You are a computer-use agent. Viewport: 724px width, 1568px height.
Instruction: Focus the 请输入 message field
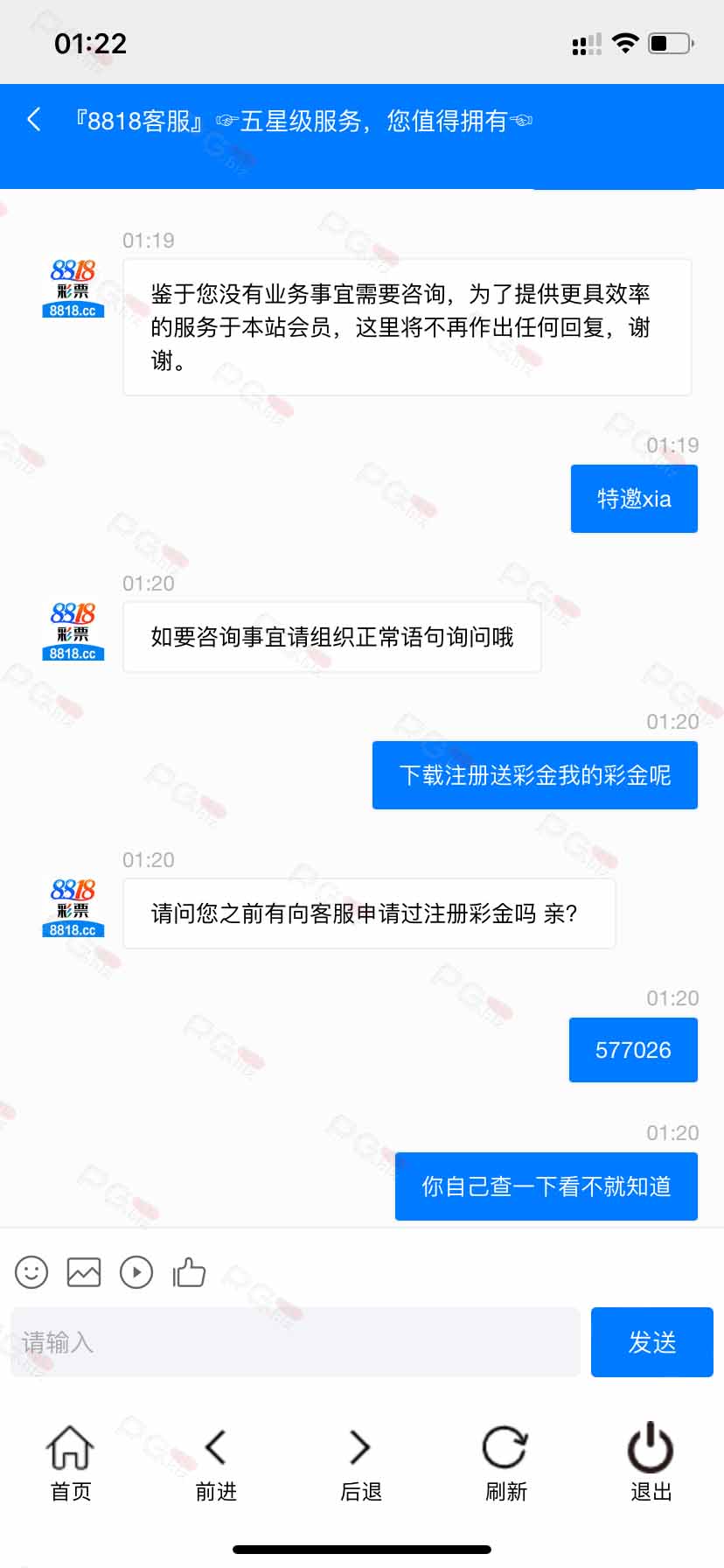296,1342
